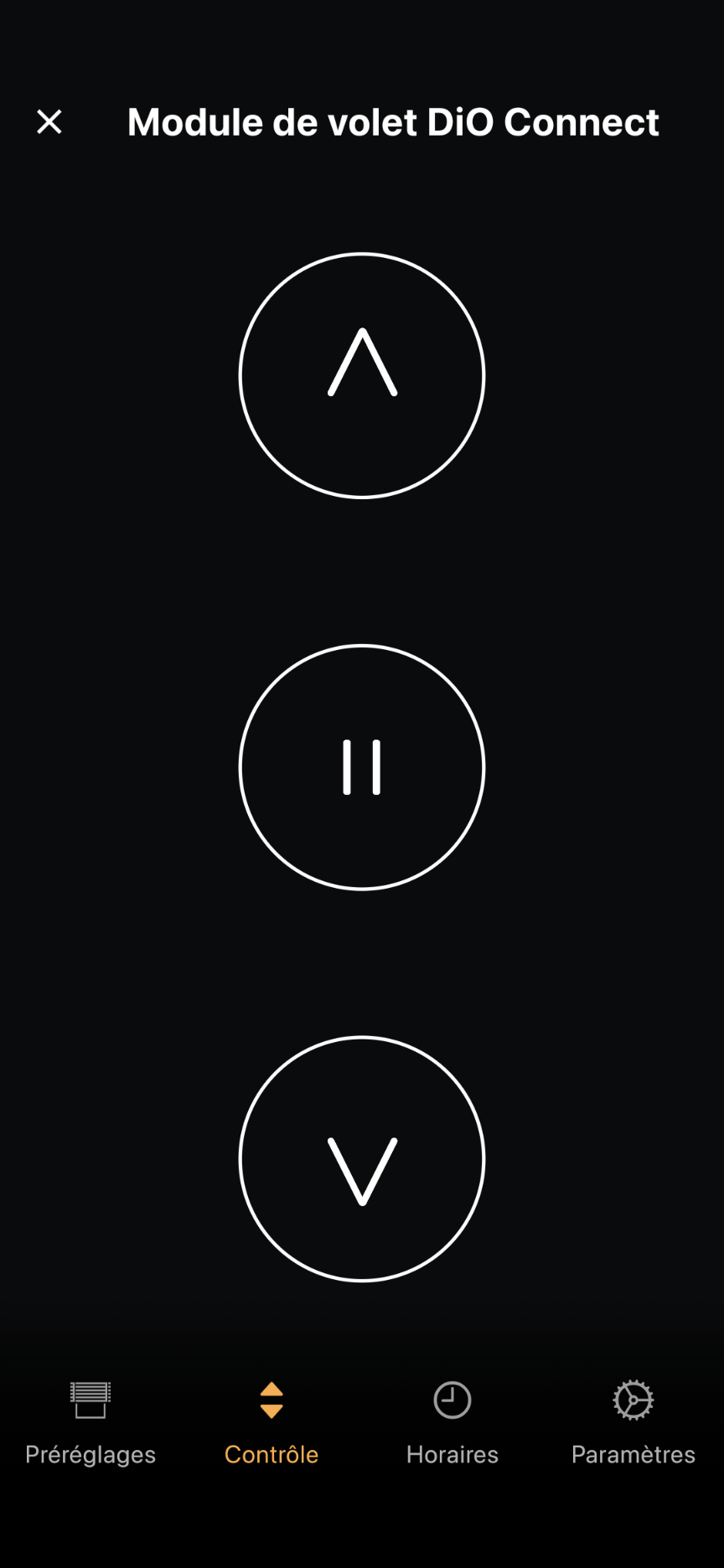Go to the Paramètres tab
The image size is (724, 1568).
pos(633,1423)
